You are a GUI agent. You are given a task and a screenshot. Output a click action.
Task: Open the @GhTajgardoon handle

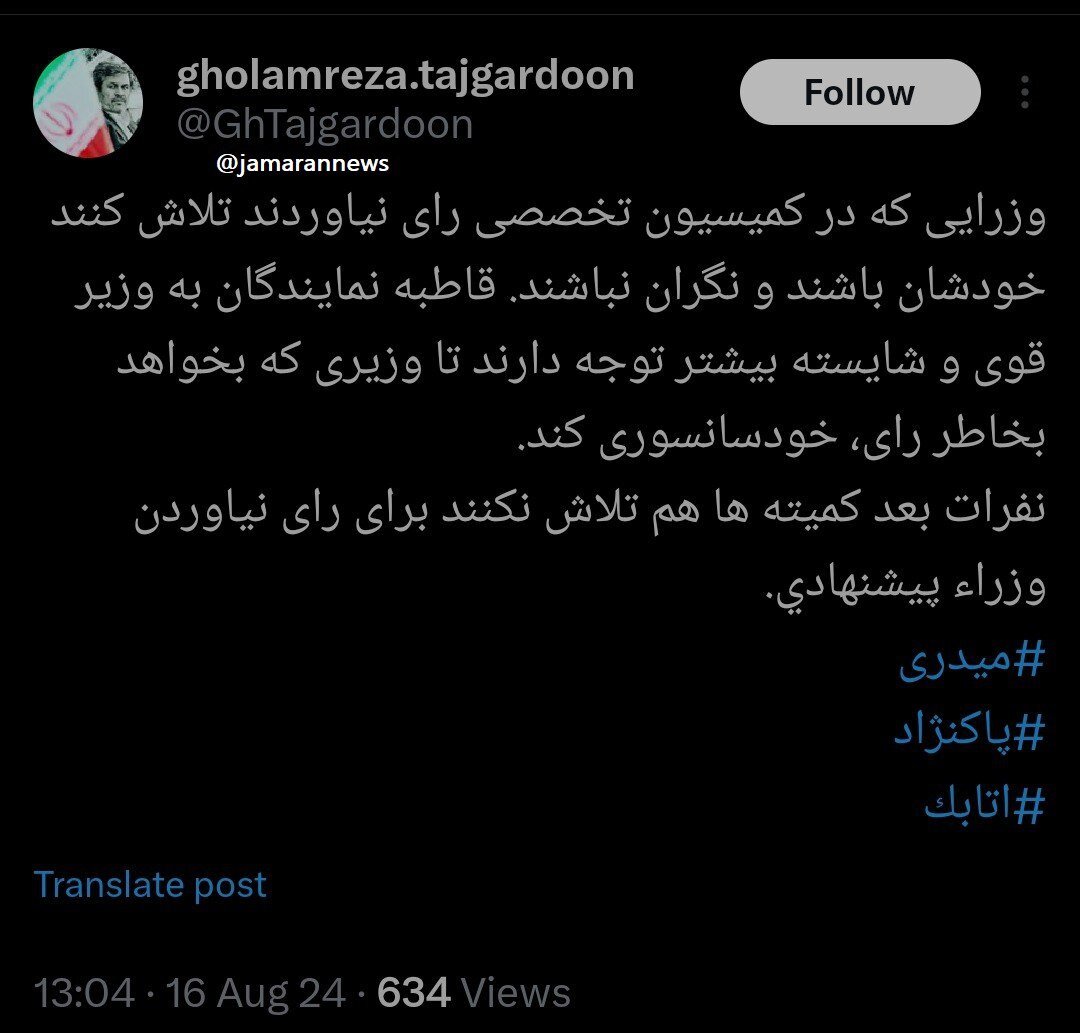[x=324, y=125]
